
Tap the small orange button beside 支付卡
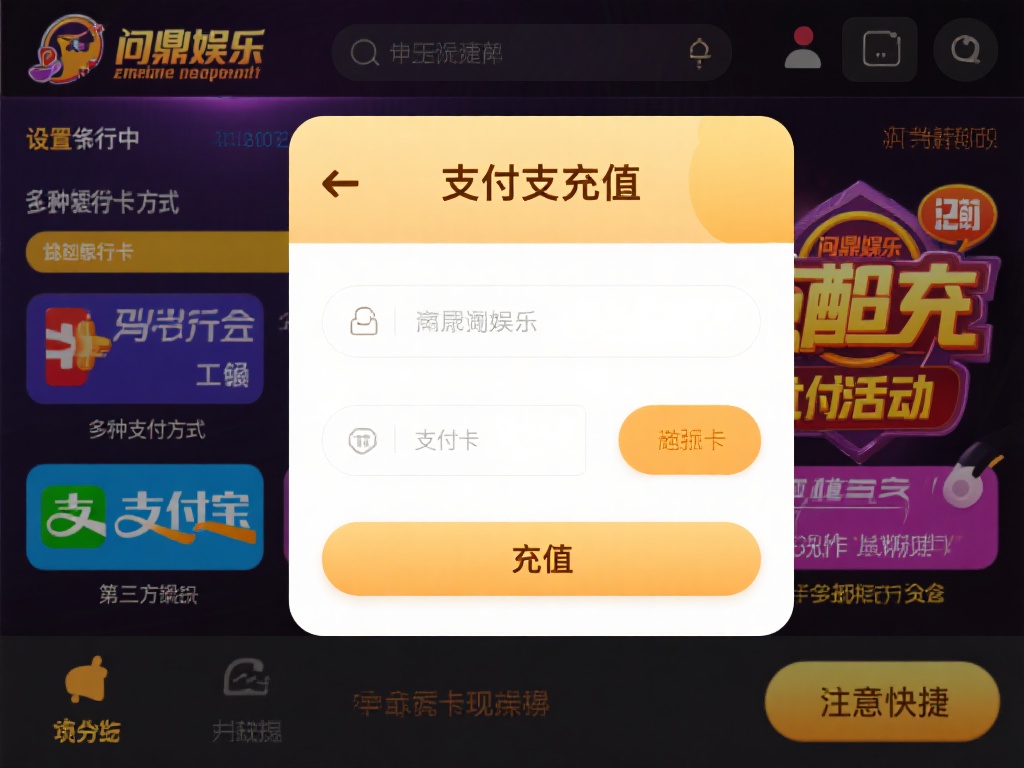[x=690, y=440]
